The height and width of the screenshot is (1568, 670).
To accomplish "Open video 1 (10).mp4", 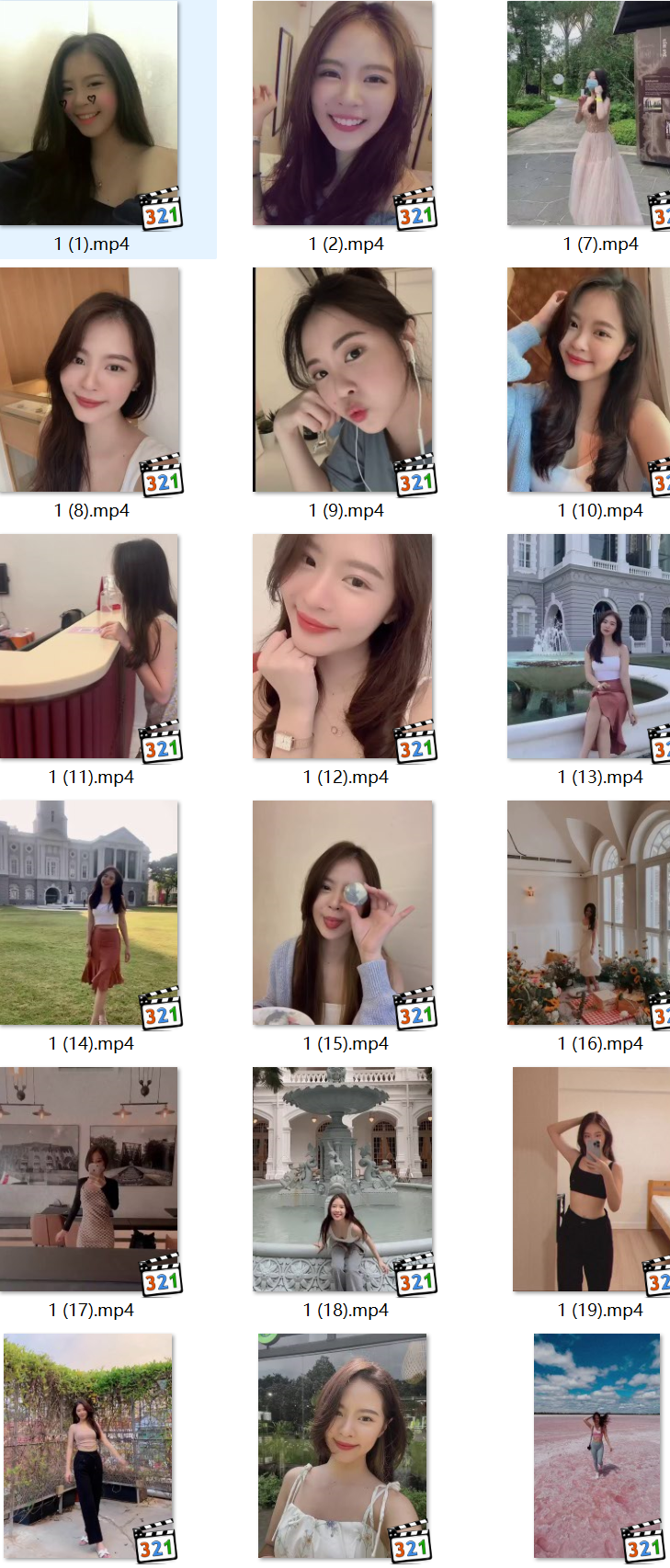I will (x=588, y=380).
